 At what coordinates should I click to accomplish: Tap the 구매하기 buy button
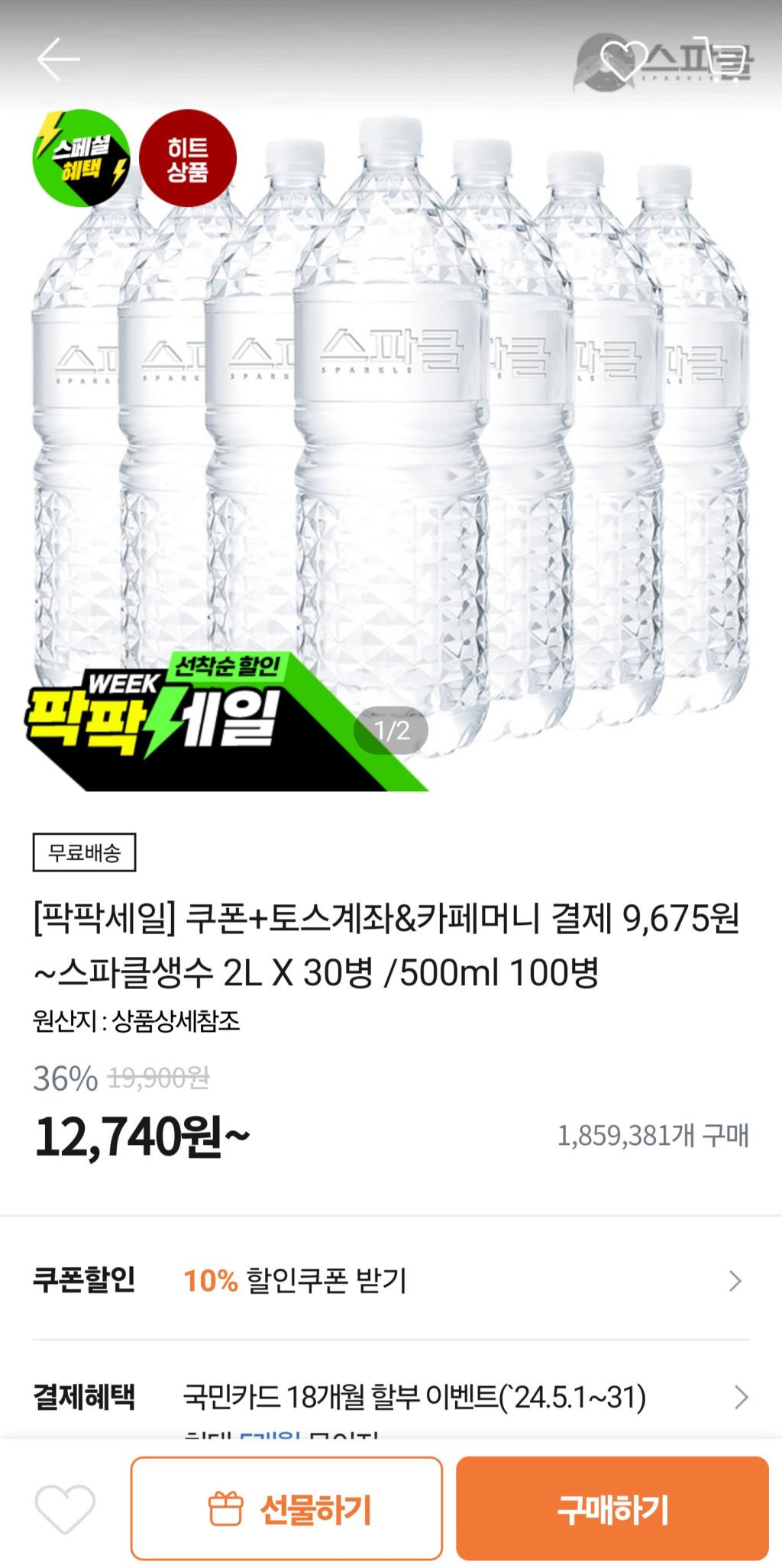[x=612, y=1509]
